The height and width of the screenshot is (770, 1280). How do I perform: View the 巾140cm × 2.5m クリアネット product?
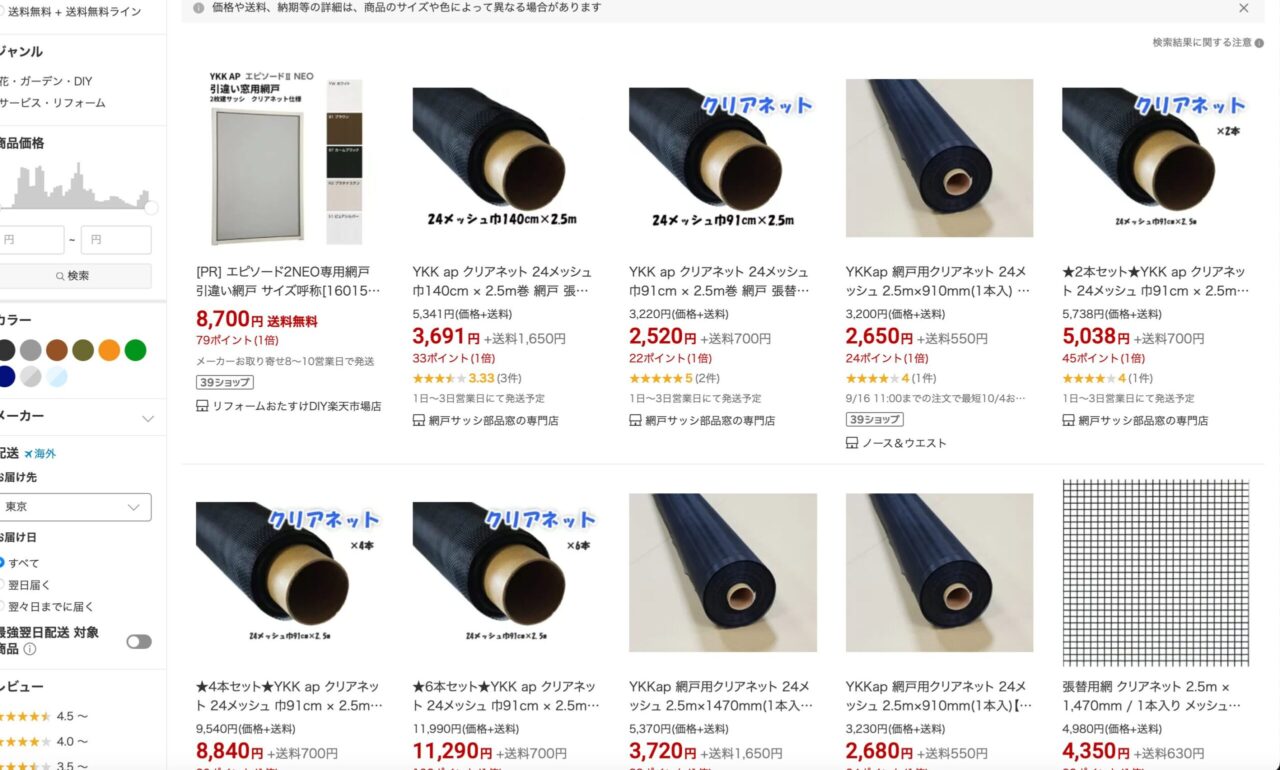(502, 281)
